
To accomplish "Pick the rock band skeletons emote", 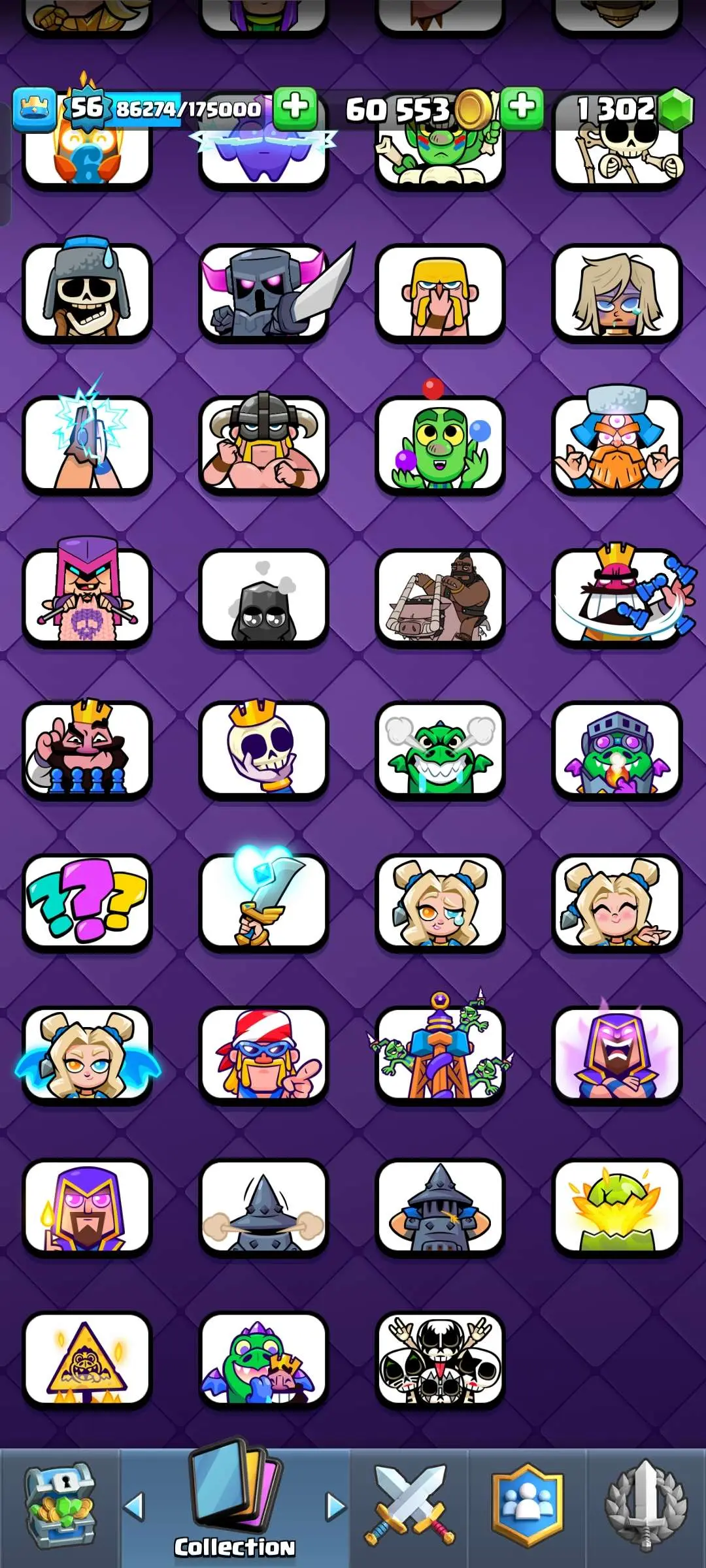I will pos(440,1360).
